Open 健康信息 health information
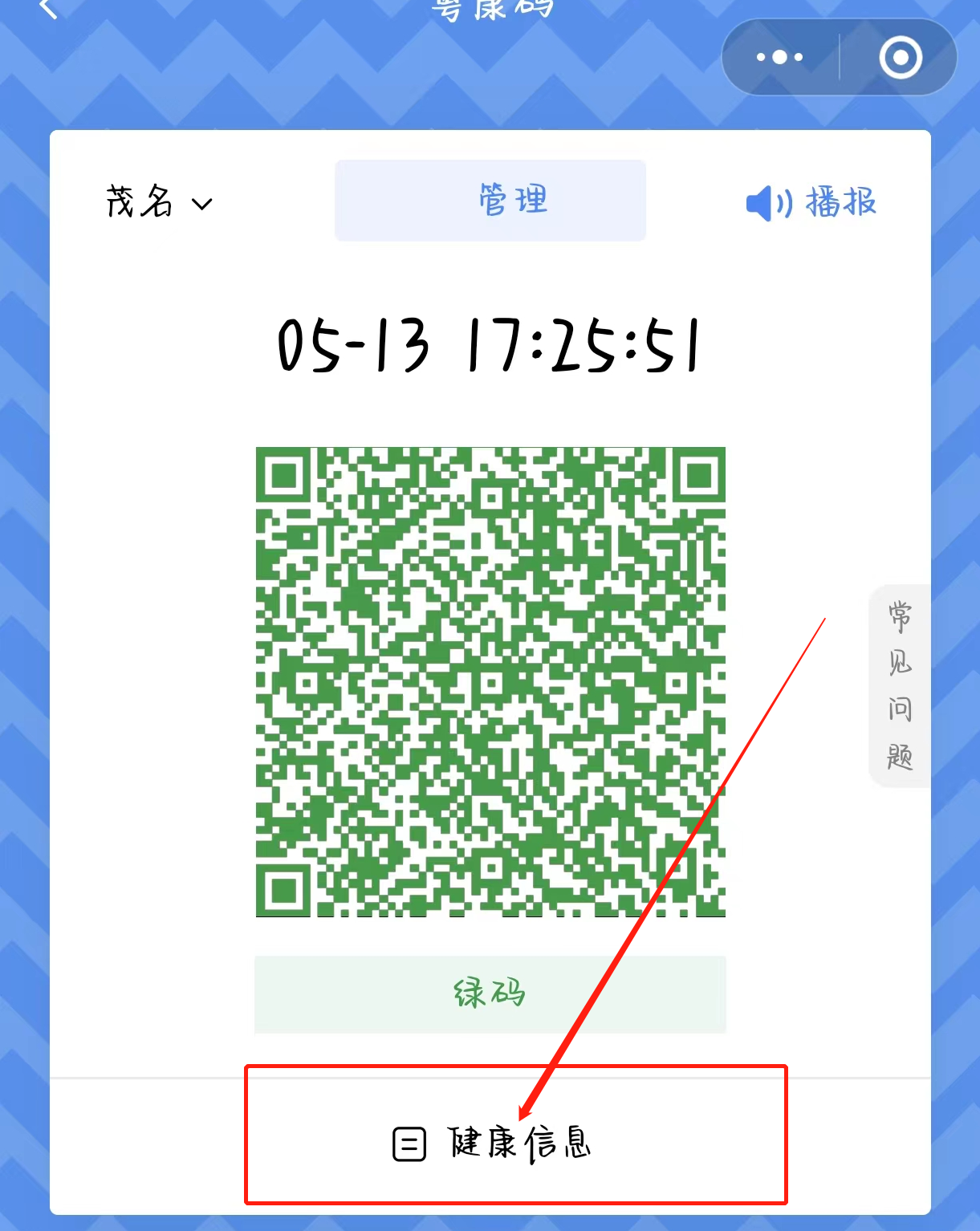The height and width of the screenshot is (1231, 980). click(492, 1144)
